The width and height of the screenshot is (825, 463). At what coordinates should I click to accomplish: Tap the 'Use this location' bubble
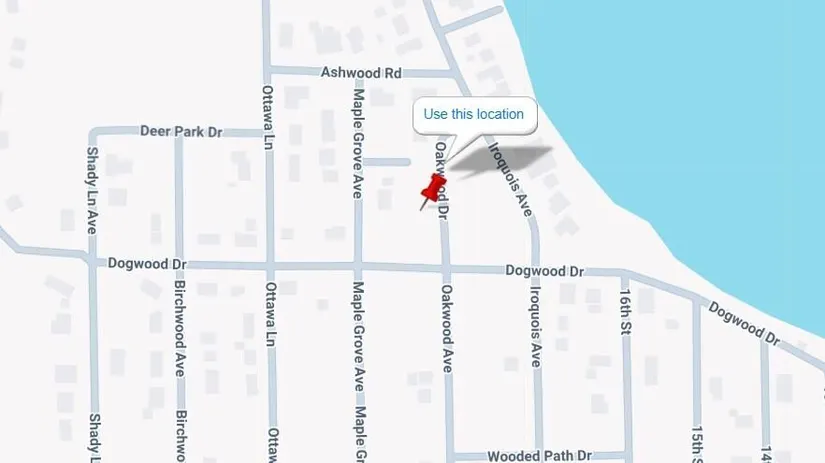(474, 114)
